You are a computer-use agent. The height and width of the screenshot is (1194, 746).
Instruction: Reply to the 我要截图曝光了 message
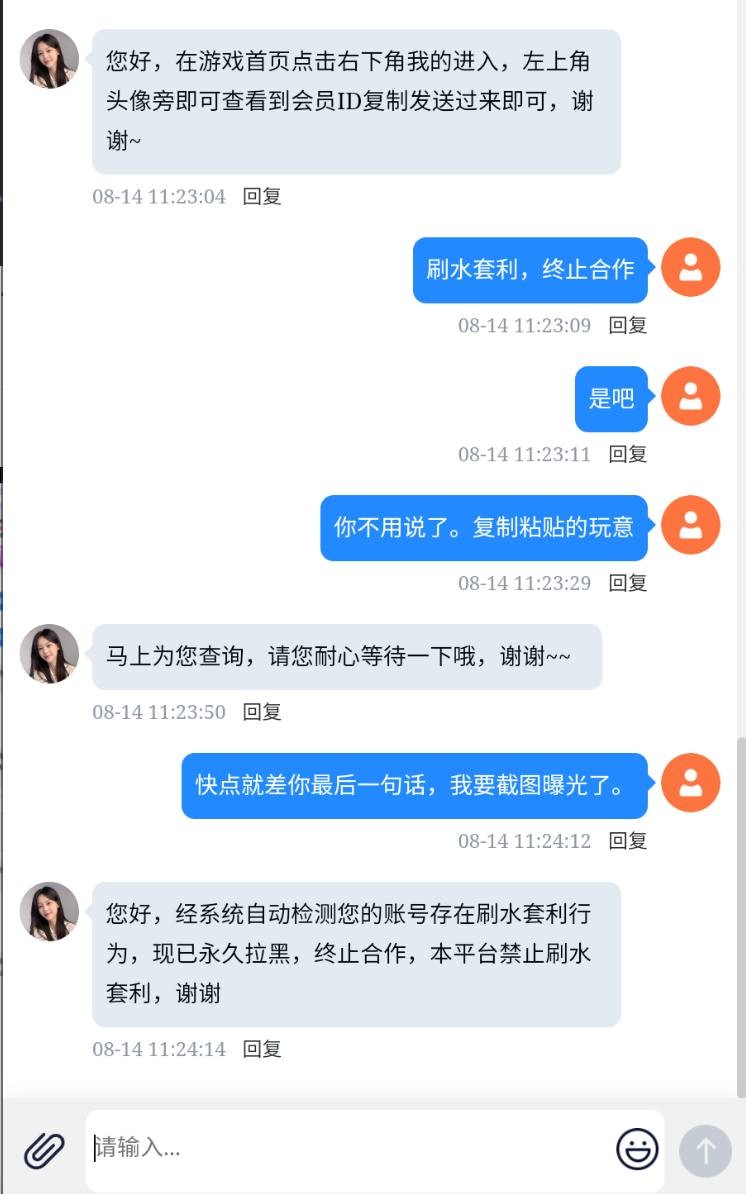click(628, 841)
